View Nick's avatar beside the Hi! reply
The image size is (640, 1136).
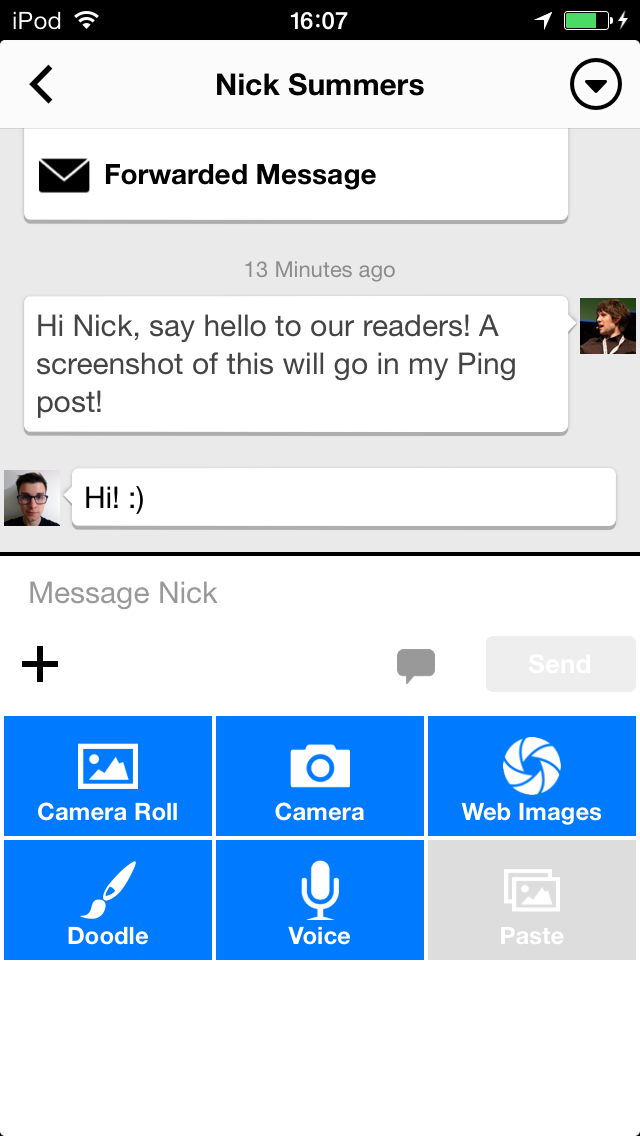coord(32,498)
